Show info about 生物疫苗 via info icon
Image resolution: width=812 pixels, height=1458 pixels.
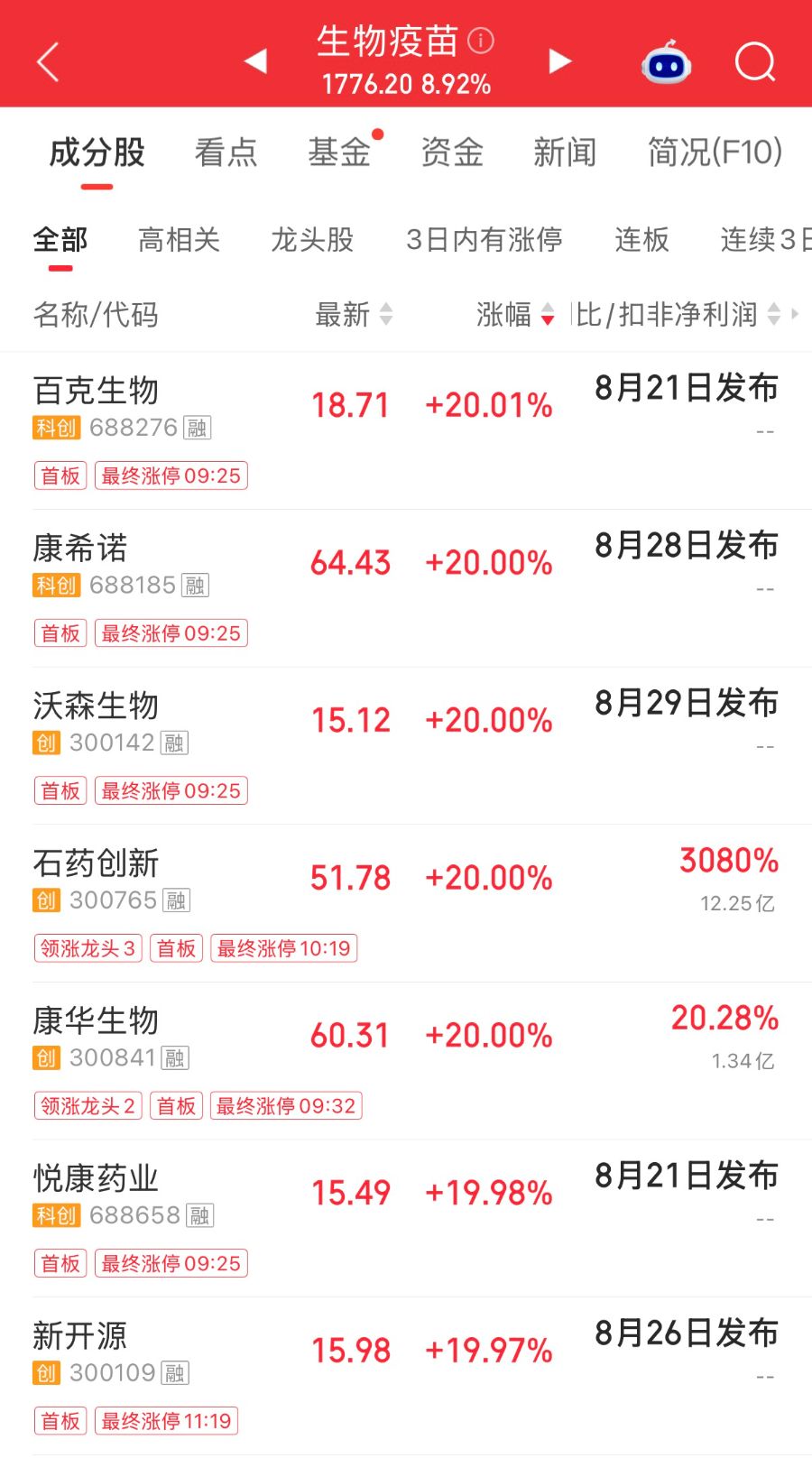481,40
